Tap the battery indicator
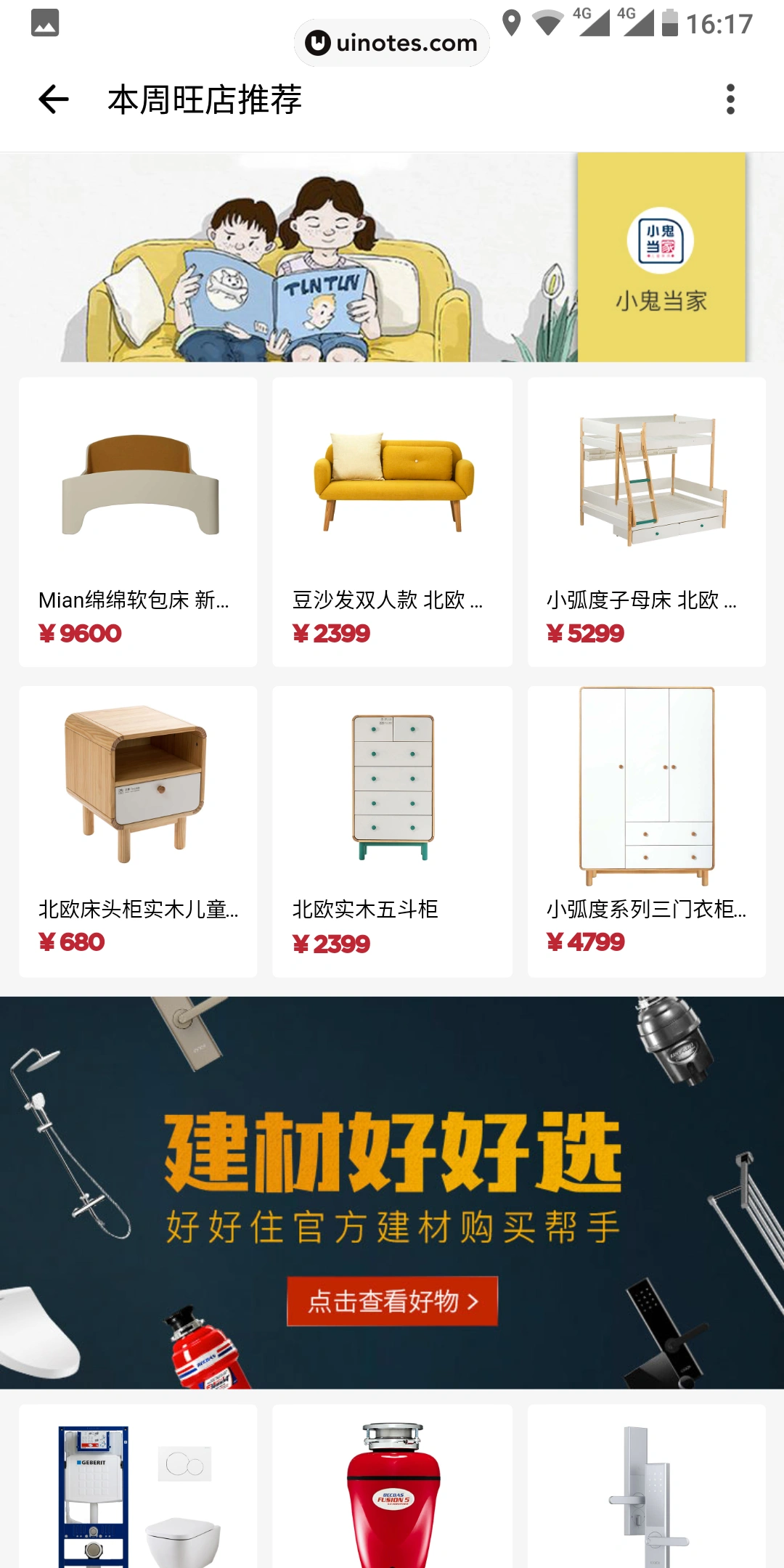The width and height of the screenshot is (784, 1568). 669,23
